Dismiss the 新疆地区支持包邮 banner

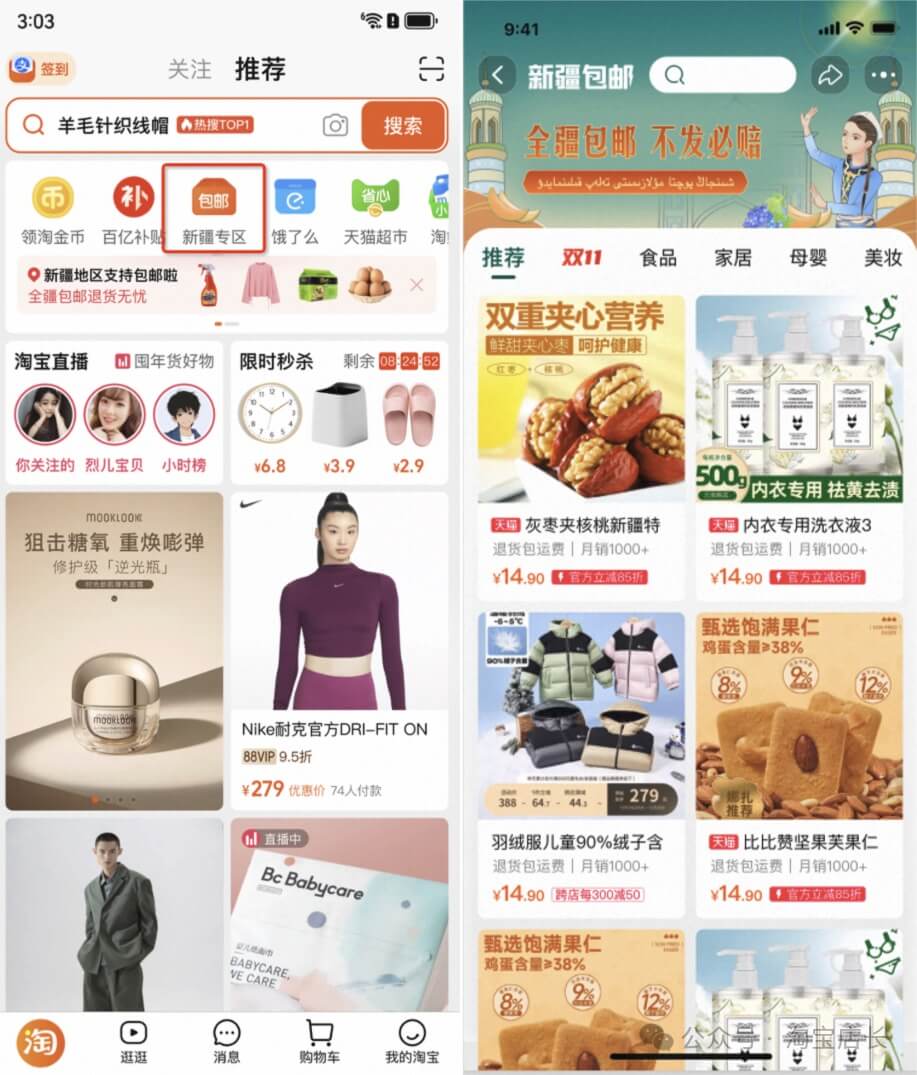pyautogui.click(x=417, y=285)
